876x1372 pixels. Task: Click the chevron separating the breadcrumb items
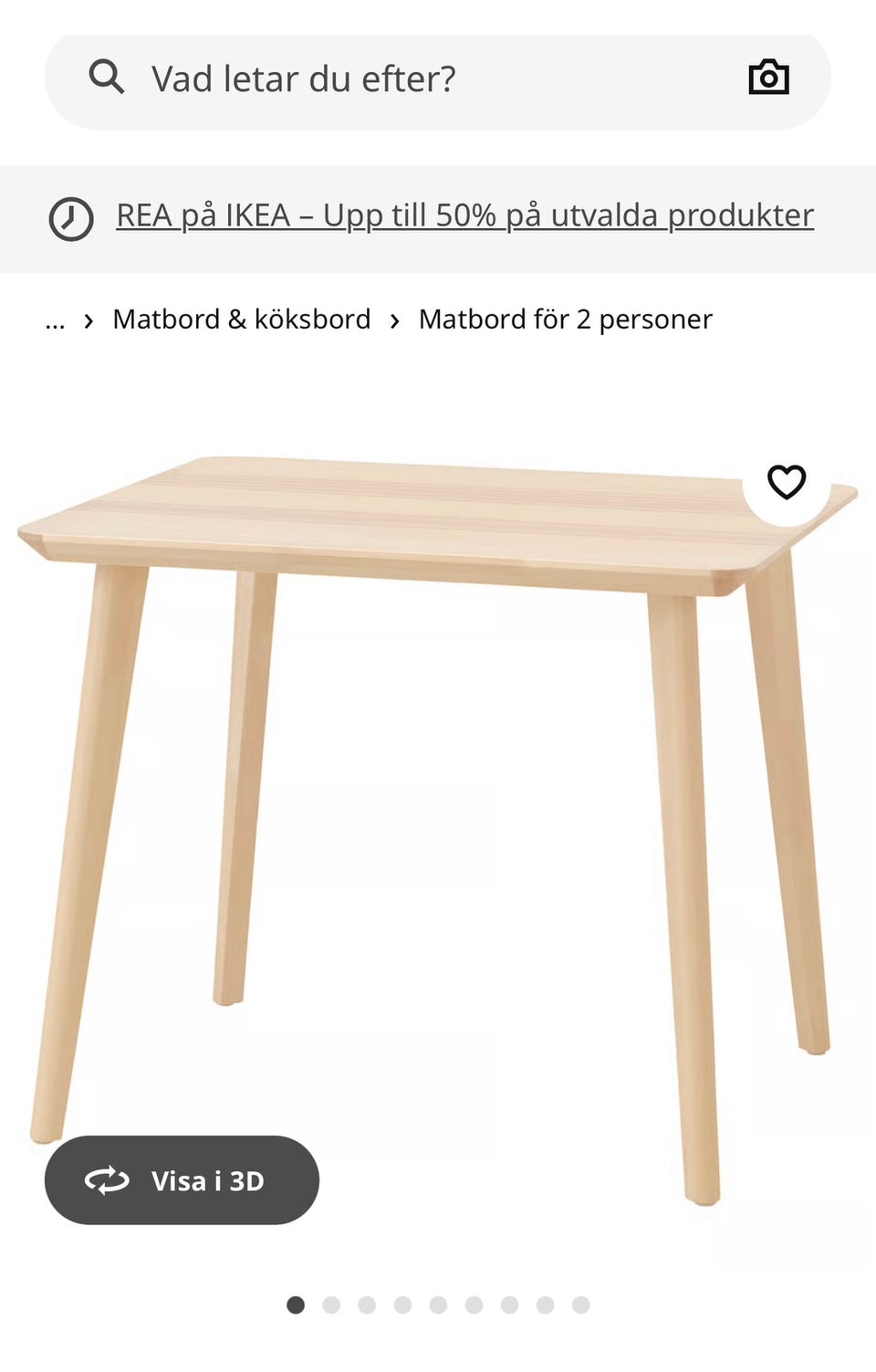(x=88, y=320)
